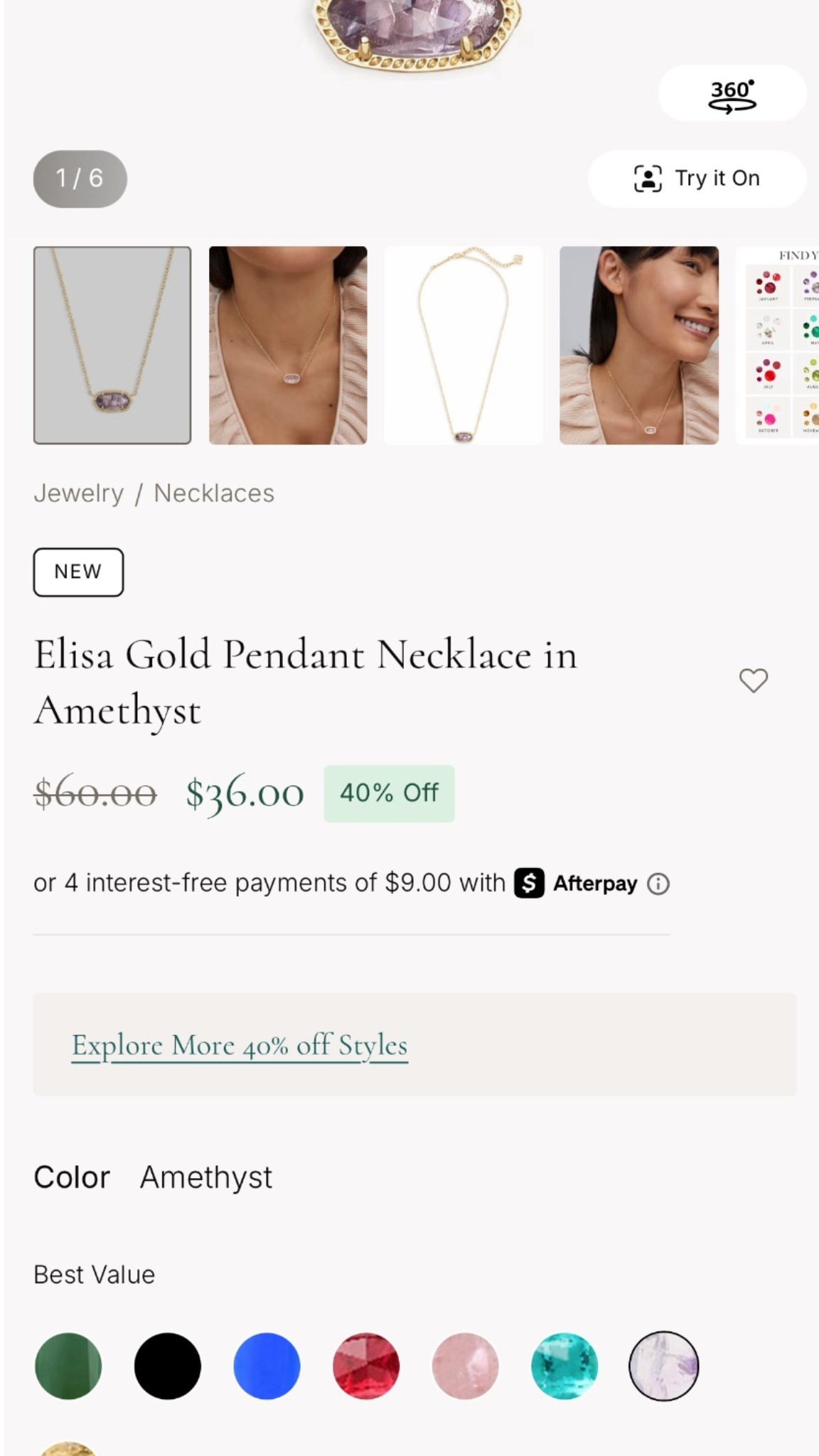Click the 1/6 image counter
The image size is (819, 1456).
click(80, 179)
